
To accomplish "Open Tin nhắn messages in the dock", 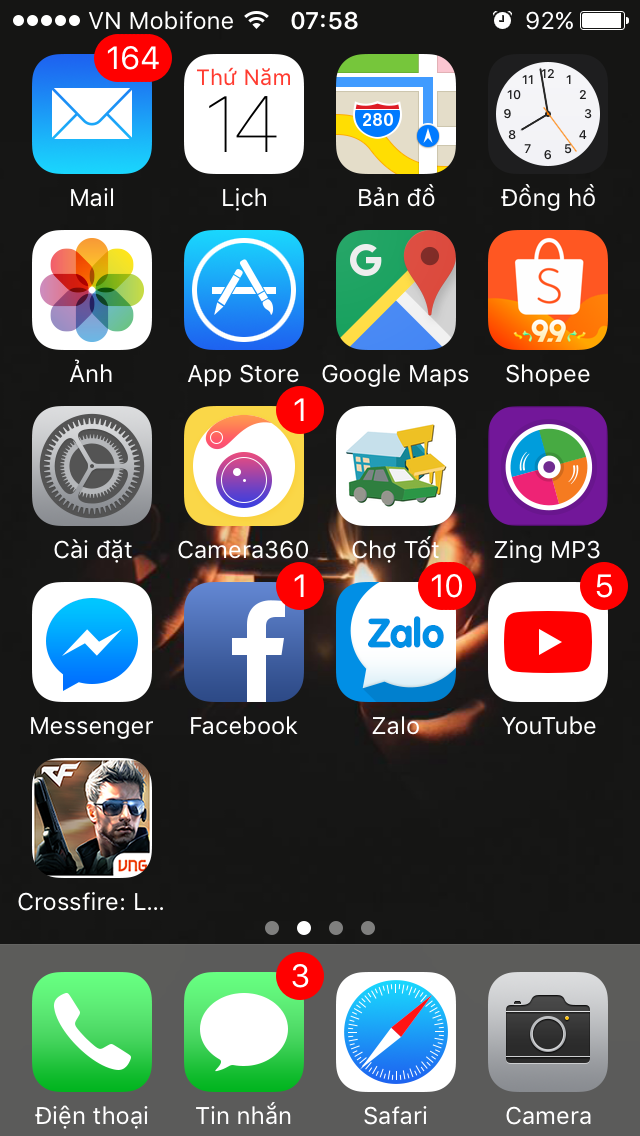I will click(244, 1032).
